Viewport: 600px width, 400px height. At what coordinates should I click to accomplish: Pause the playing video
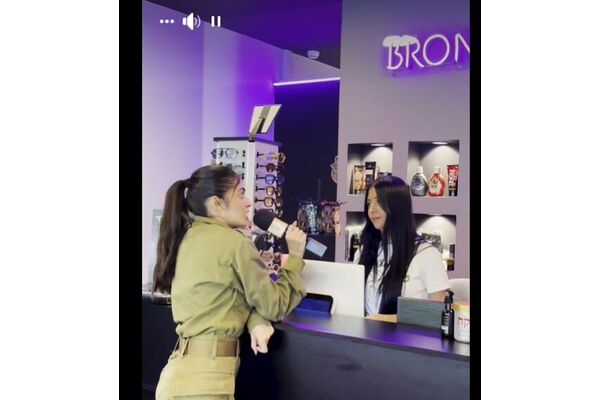(216, 21)
